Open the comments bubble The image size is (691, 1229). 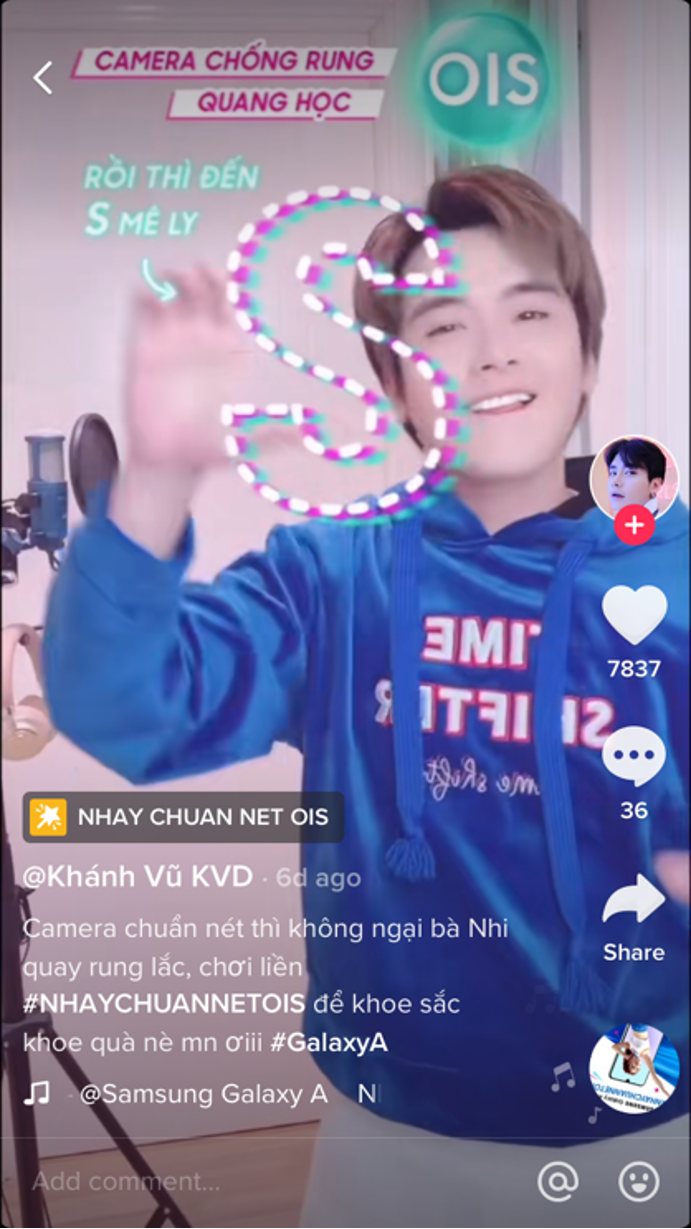634,758
